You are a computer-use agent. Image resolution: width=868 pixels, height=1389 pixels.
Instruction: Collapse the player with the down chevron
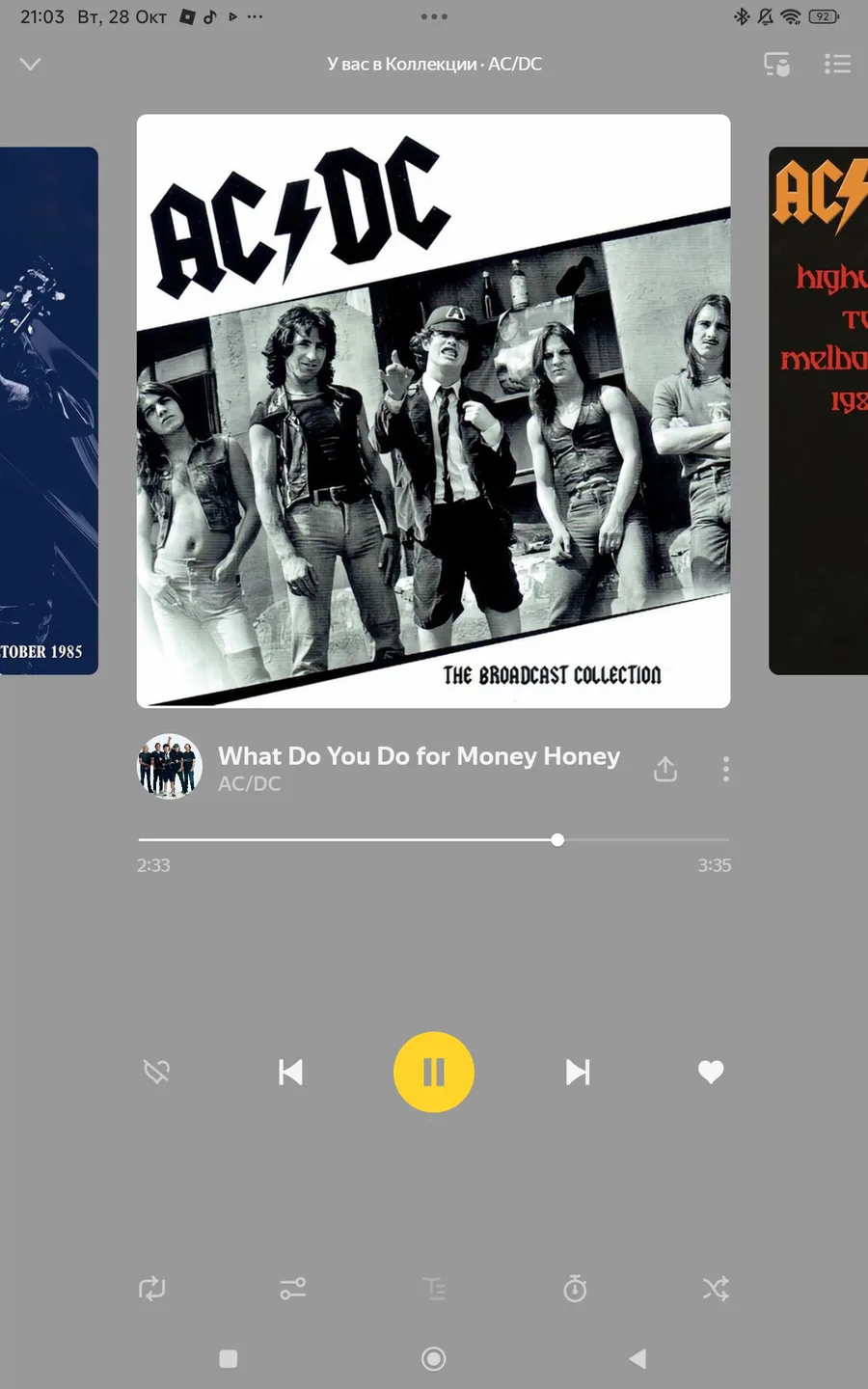[x=31, y=64]
